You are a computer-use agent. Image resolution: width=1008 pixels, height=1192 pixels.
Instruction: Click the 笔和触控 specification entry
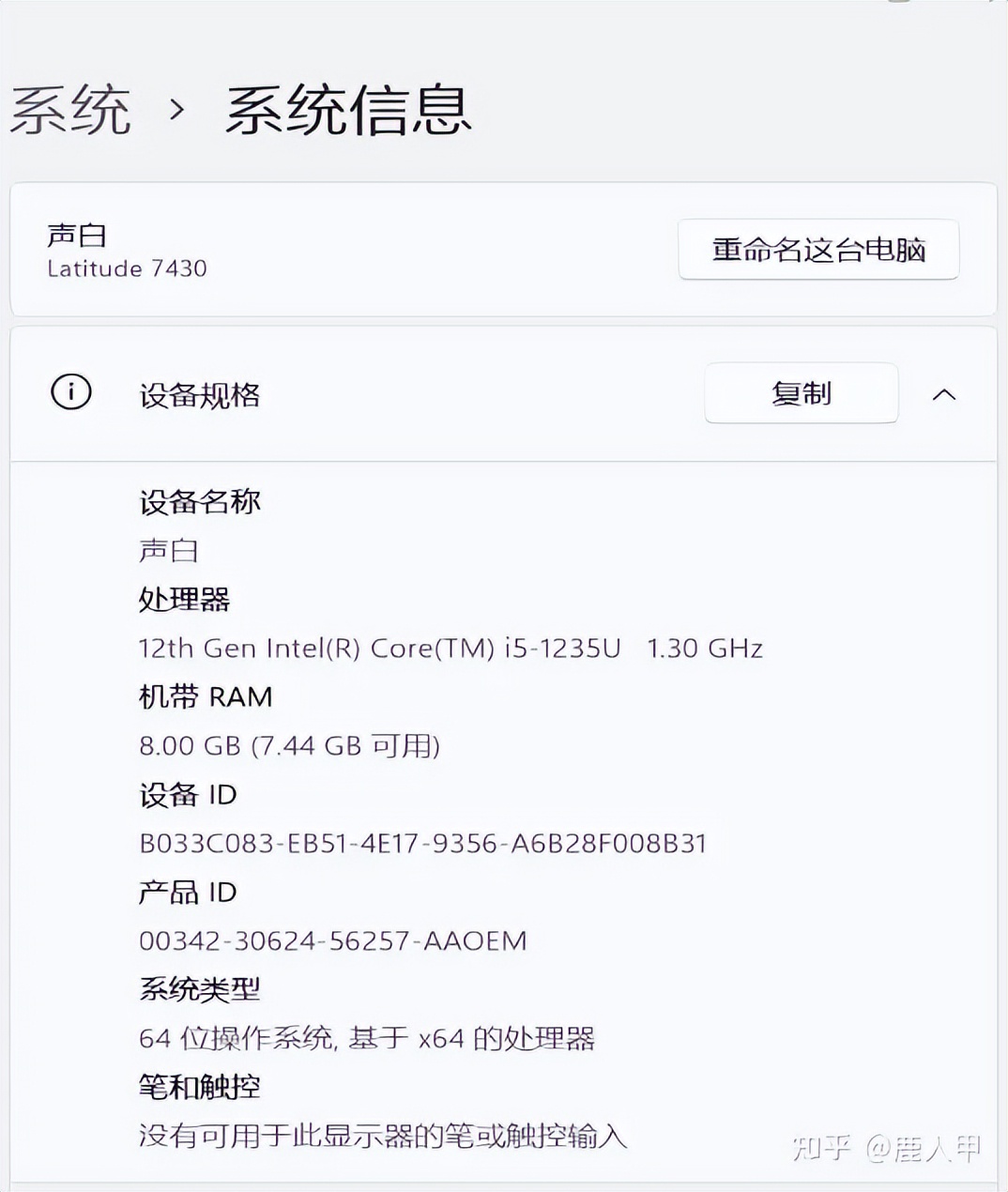200,1088
